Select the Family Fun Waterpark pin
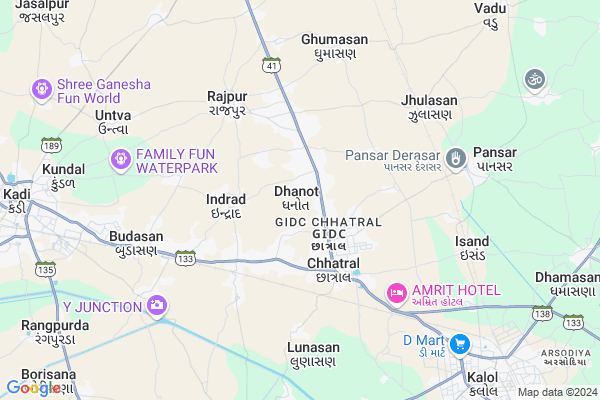600x400 pixels. point(121,156)
